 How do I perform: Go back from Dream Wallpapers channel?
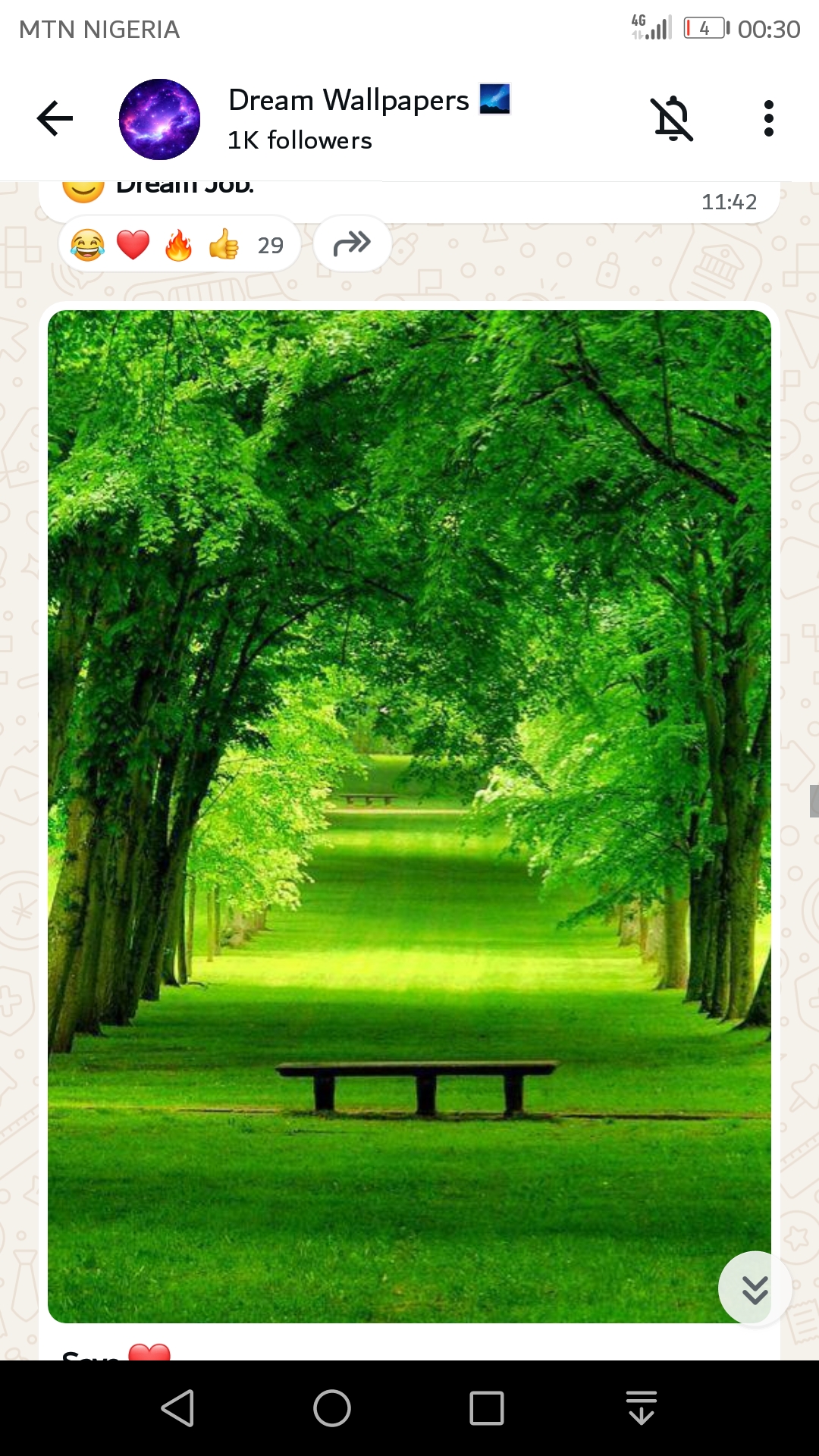(55, 119)
